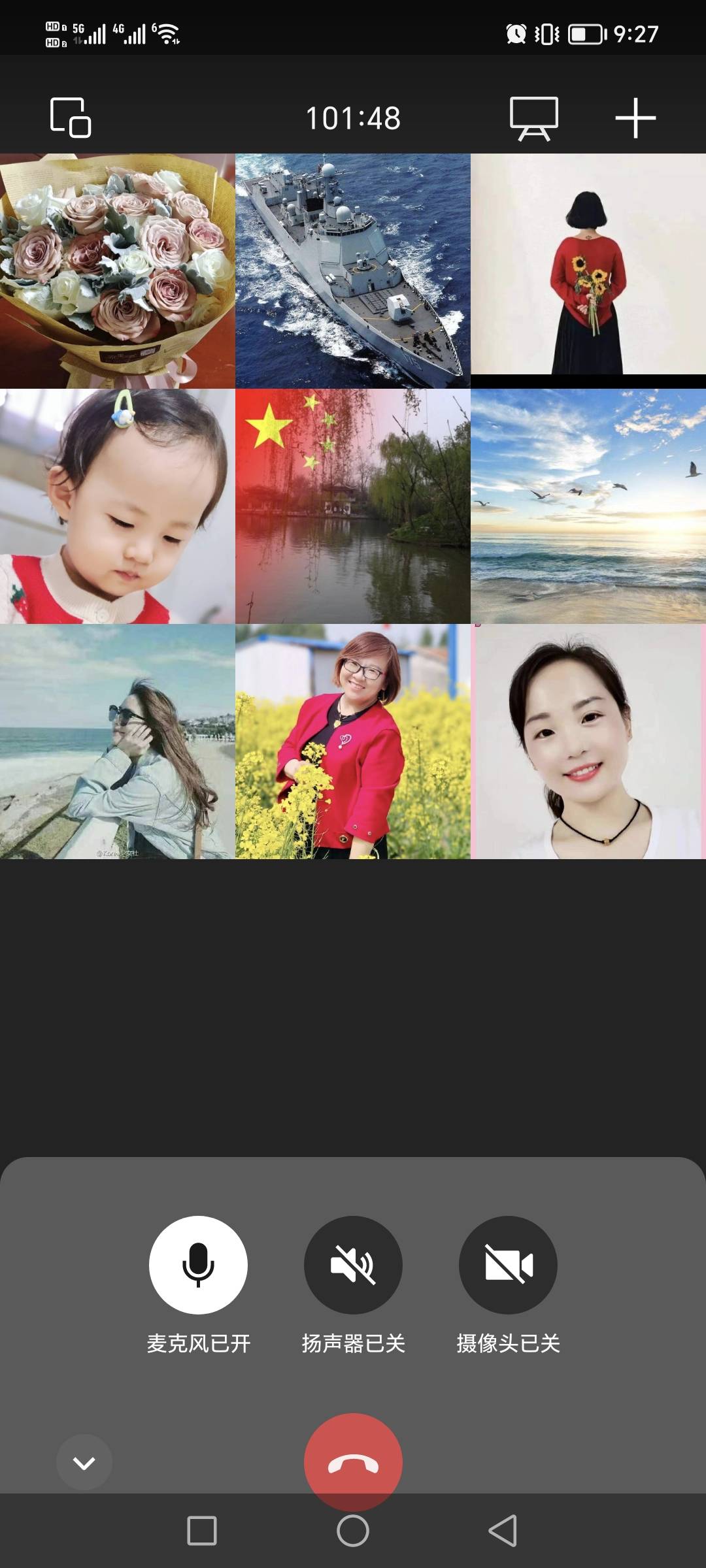Collapse the call controls panel

pos(84,1462)
